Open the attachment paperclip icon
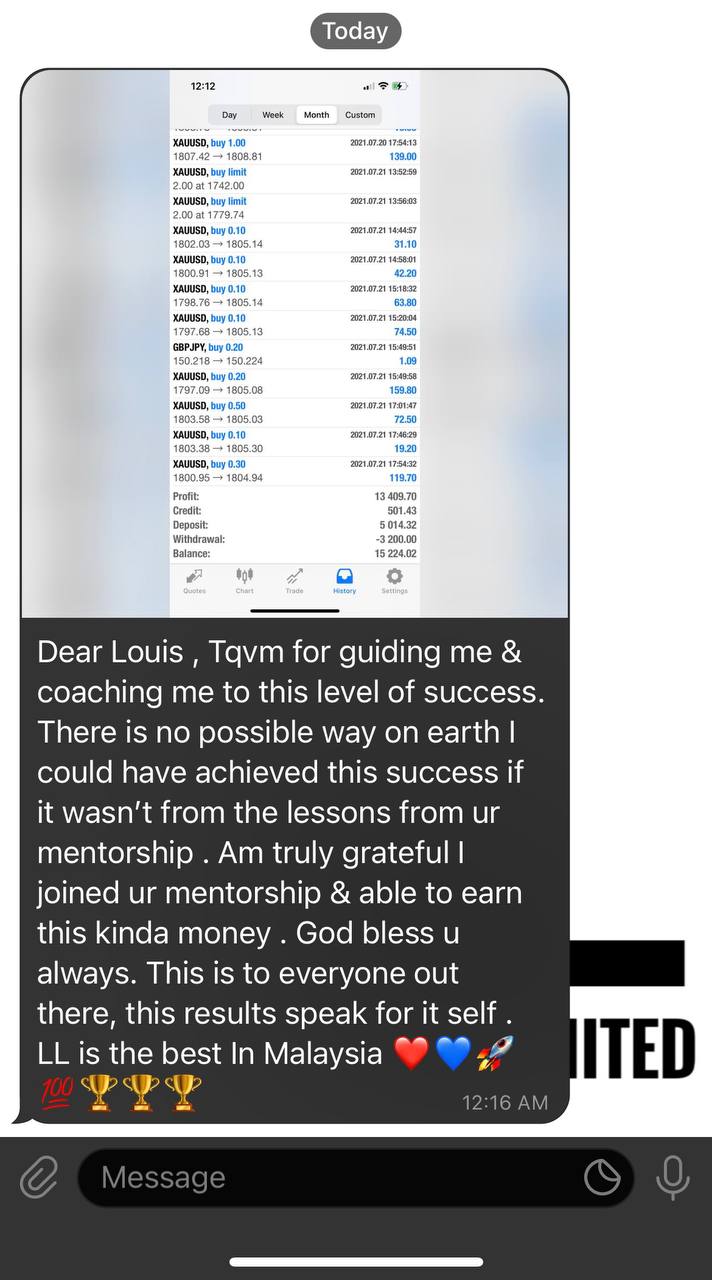This screenshot has height=1280, width=712. coord(39,1178)
